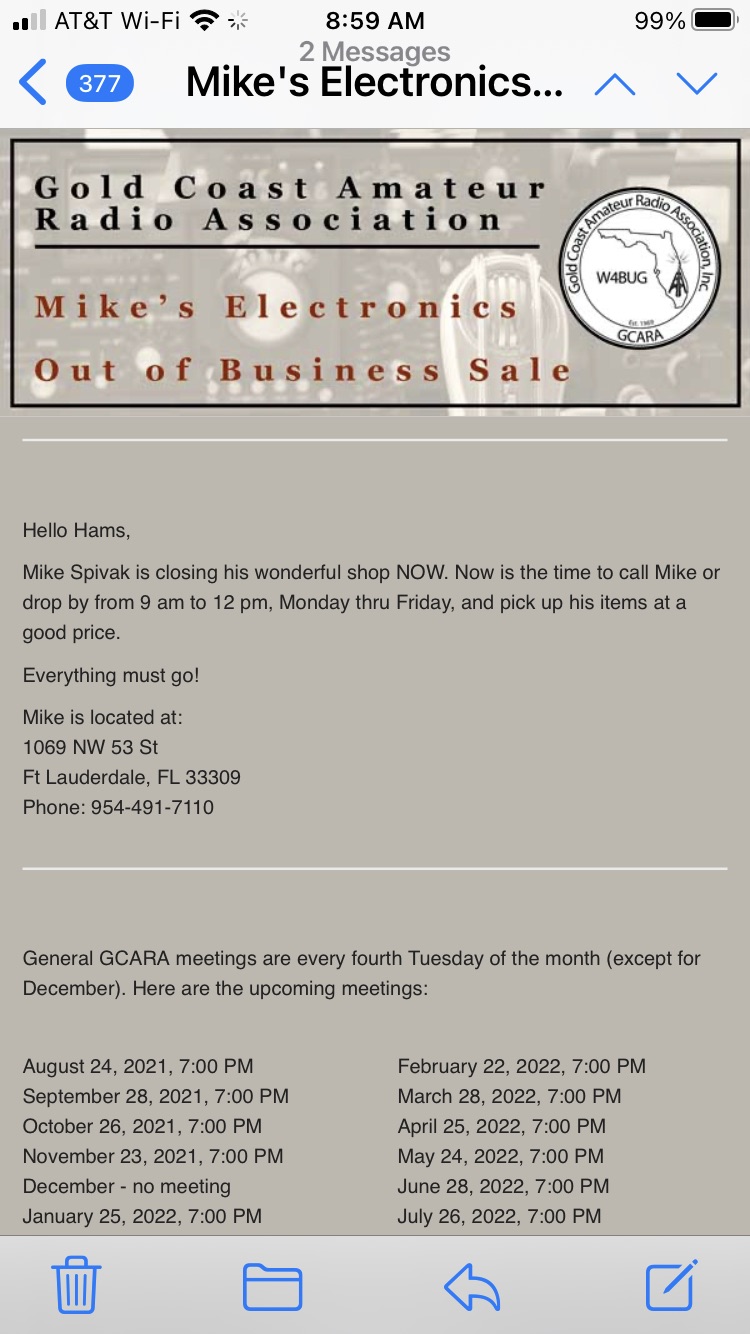Jump to the previous message with up arrow
The width and height of the screenshot is (750, 1334).
coord(614,84)
